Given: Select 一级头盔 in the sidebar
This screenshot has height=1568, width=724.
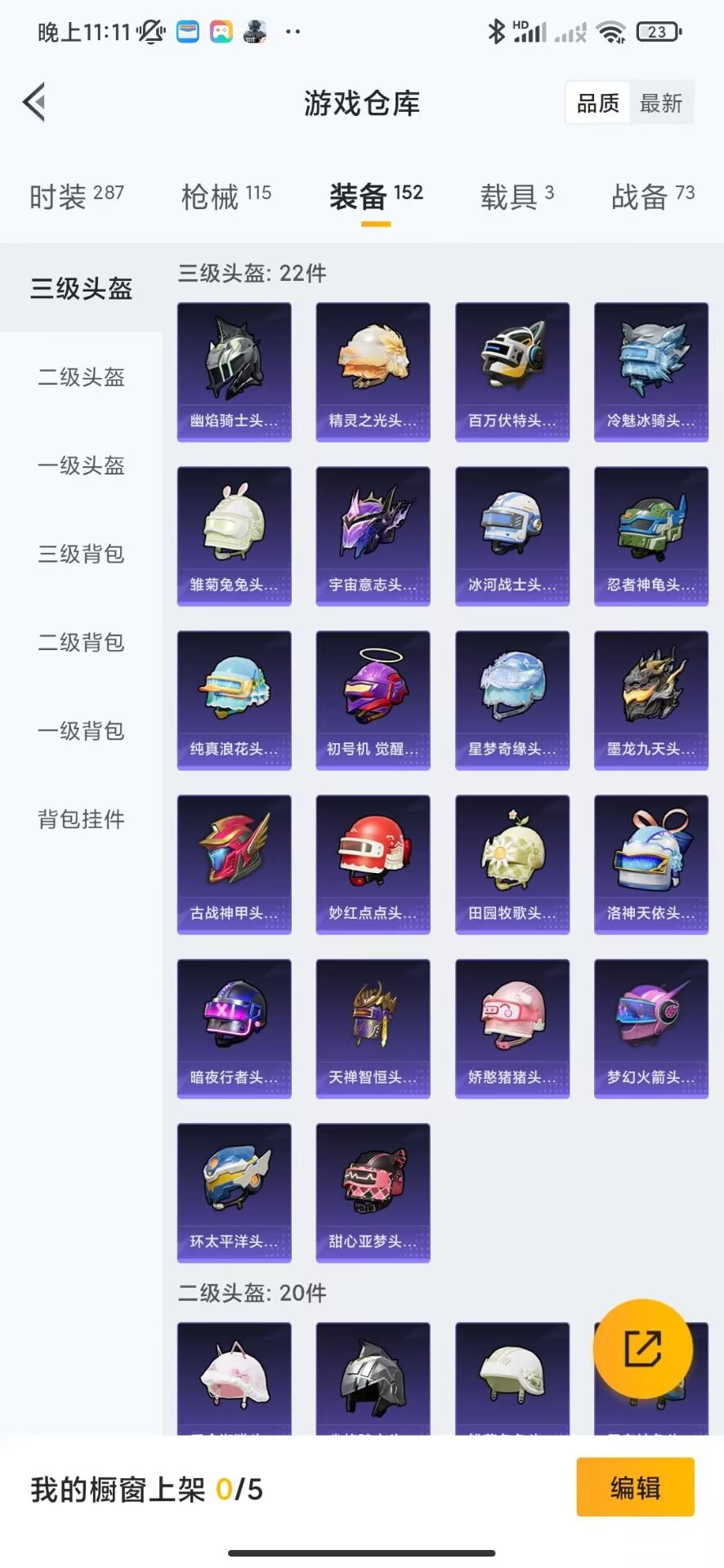Looking at the screenshot, I should pyautogui.click(x=81, y=465).
